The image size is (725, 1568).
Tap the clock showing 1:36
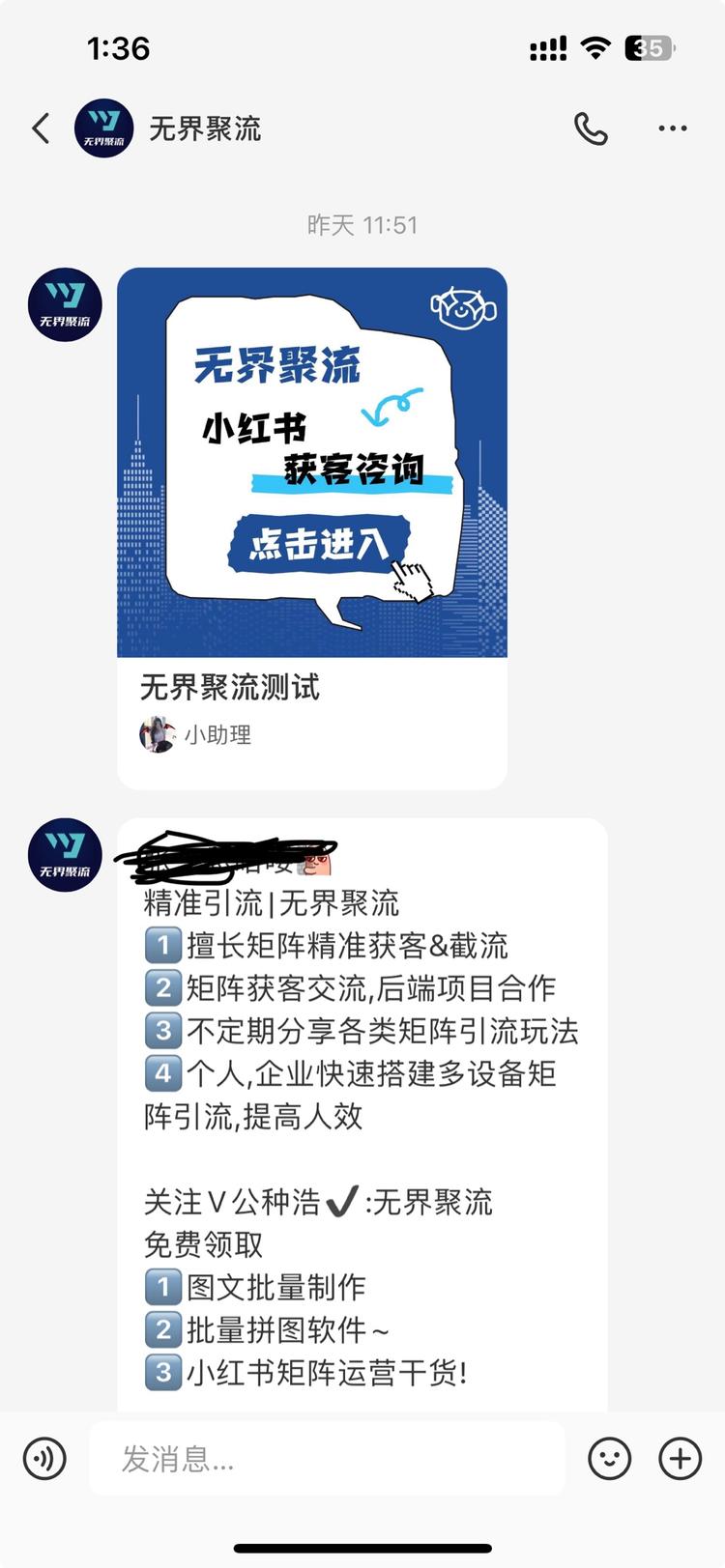[118, 48]
